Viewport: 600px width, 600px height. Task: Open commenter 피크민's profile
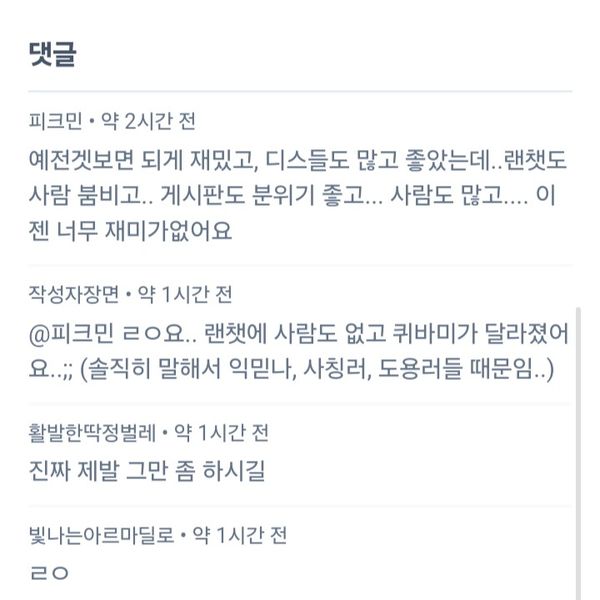pyautogui.click(x=56, y=122)
